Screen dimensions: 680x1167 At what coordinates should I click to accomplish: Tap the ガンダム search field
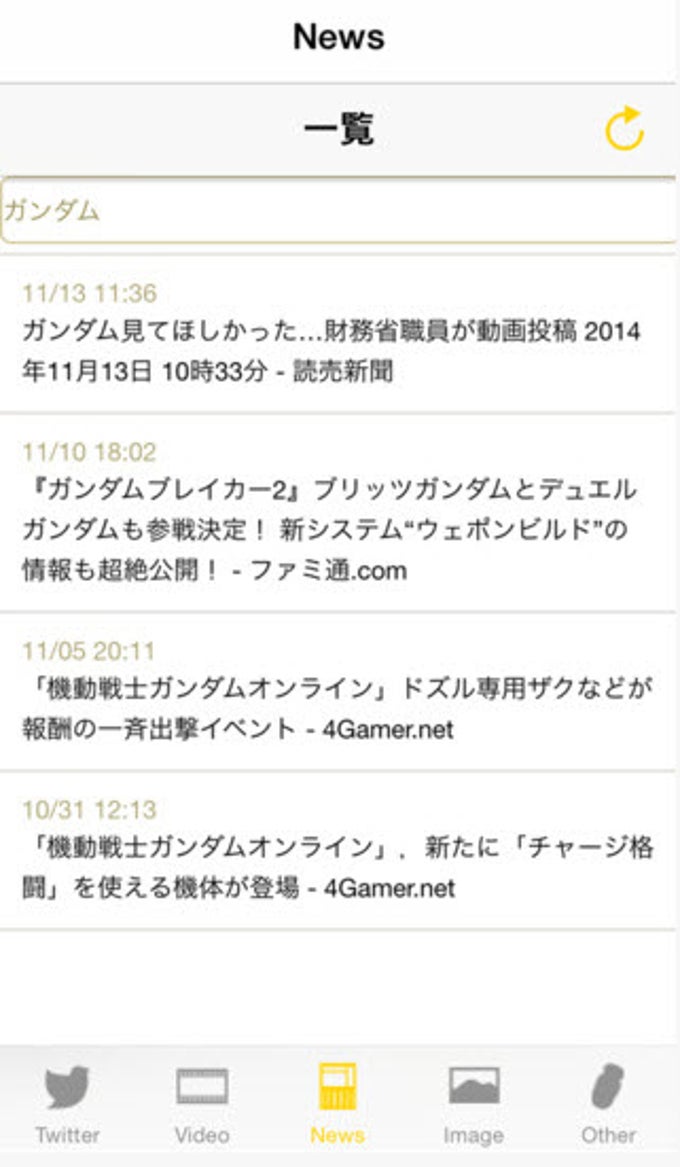click(338, 210)
